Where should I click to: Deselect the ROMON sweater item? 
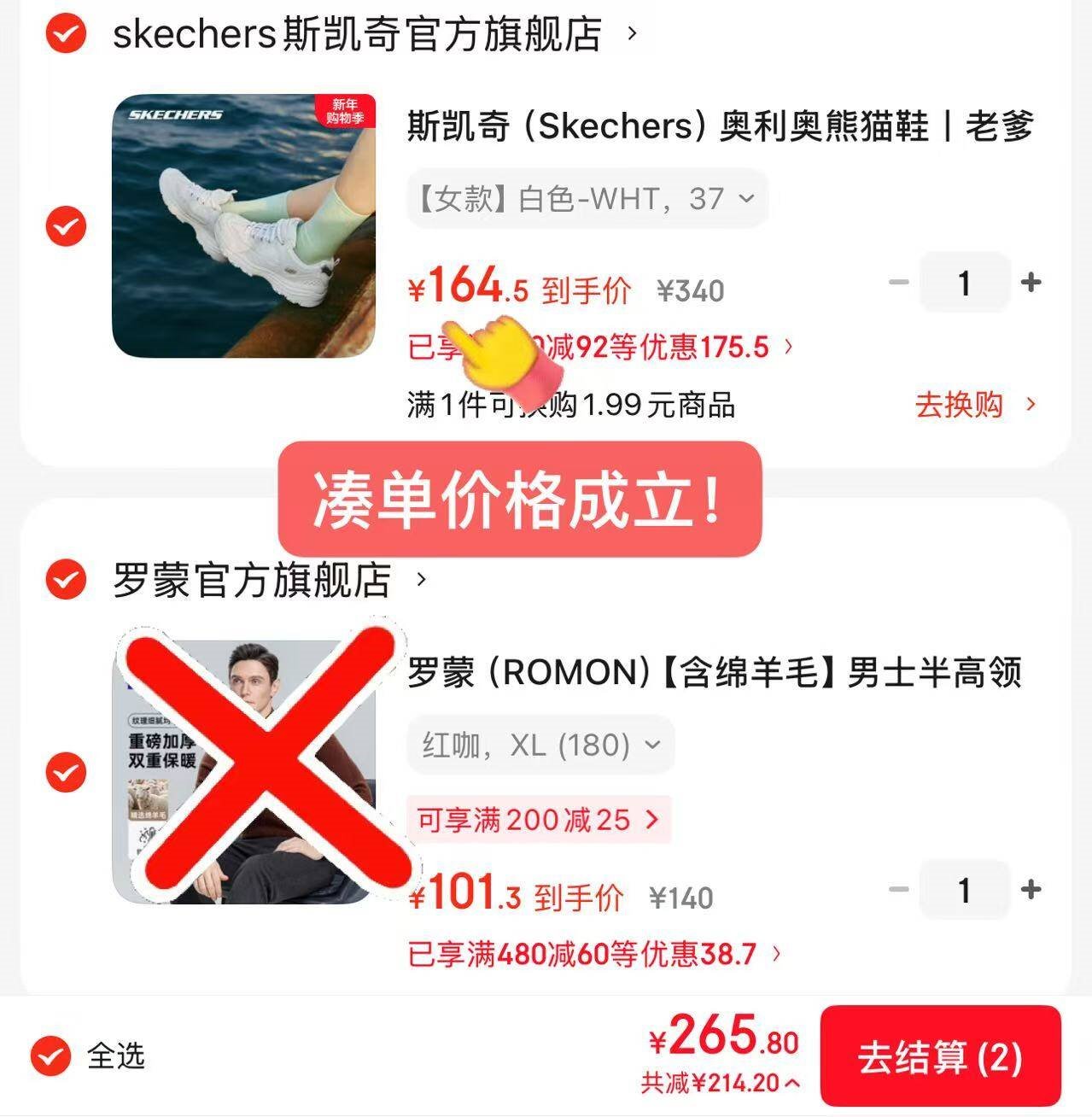[x=66, y=773]
